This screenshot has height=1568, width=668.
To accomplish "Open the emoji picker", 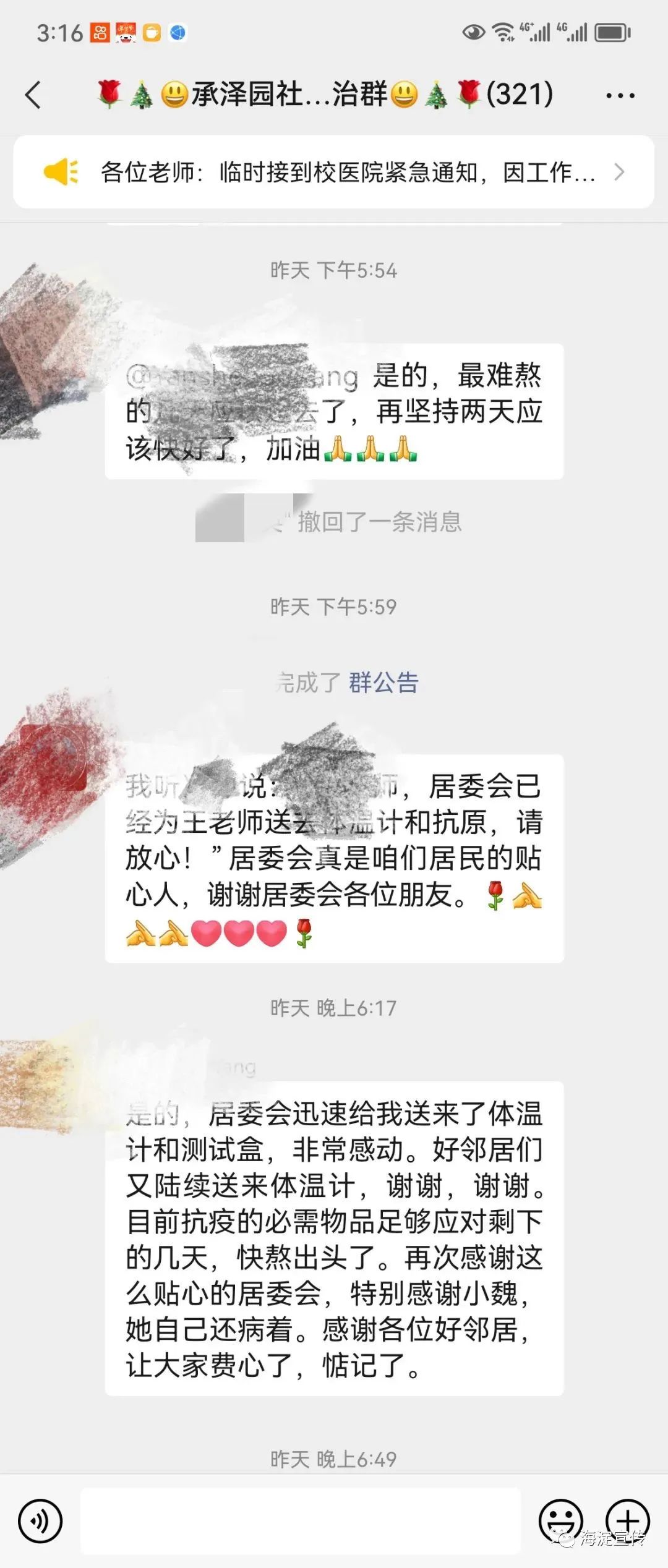I will tap(560, 1520).
